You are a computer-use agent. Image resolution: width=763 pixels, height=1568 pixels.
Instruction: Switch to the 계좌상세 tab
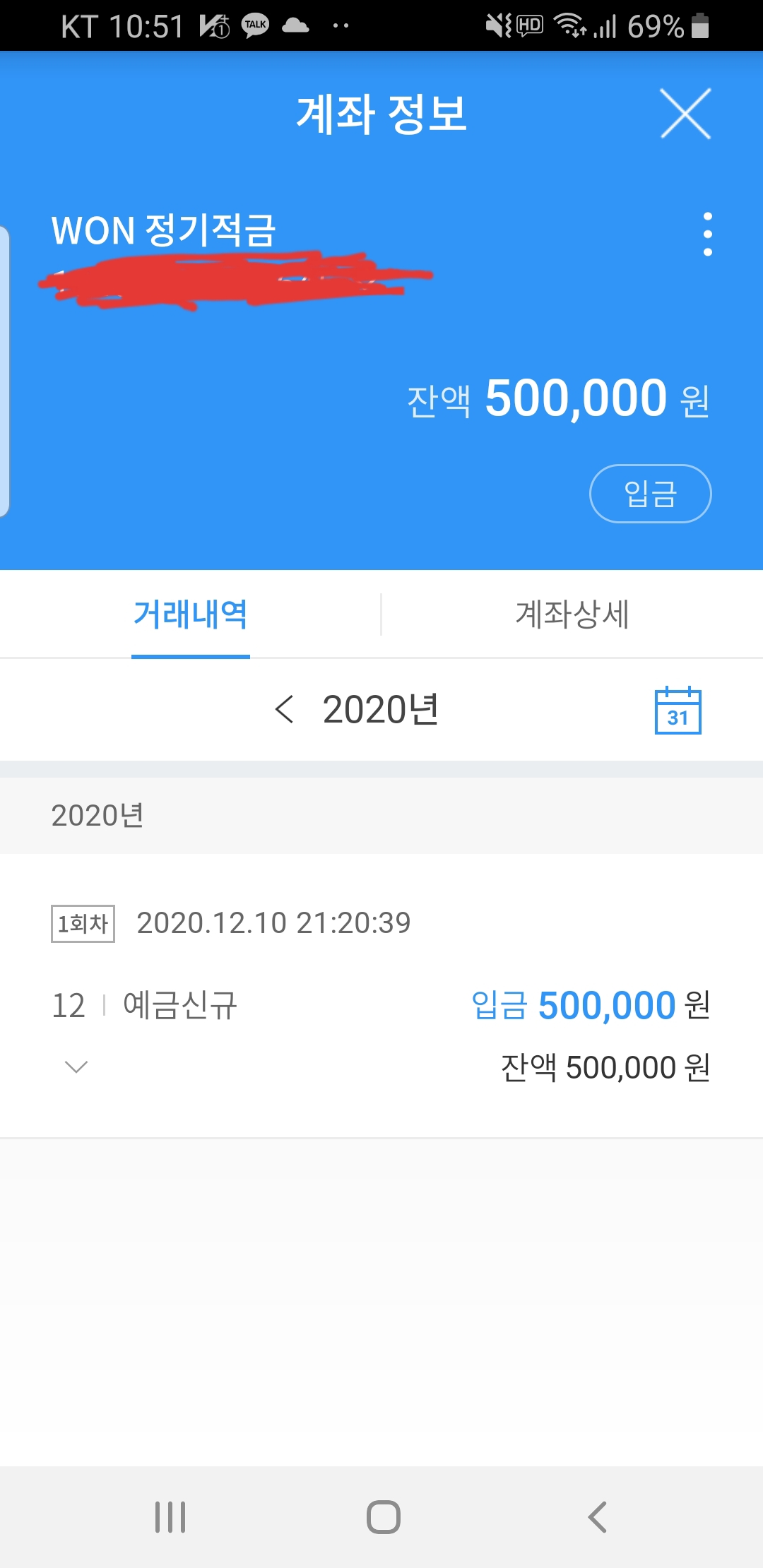pyautogui.click(x=572, y=614)
